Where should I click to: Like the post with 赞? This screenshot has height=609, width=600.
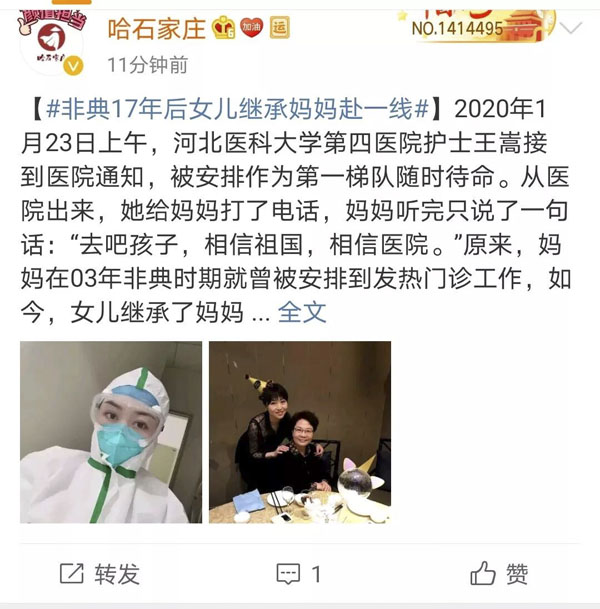coord(499,573)
